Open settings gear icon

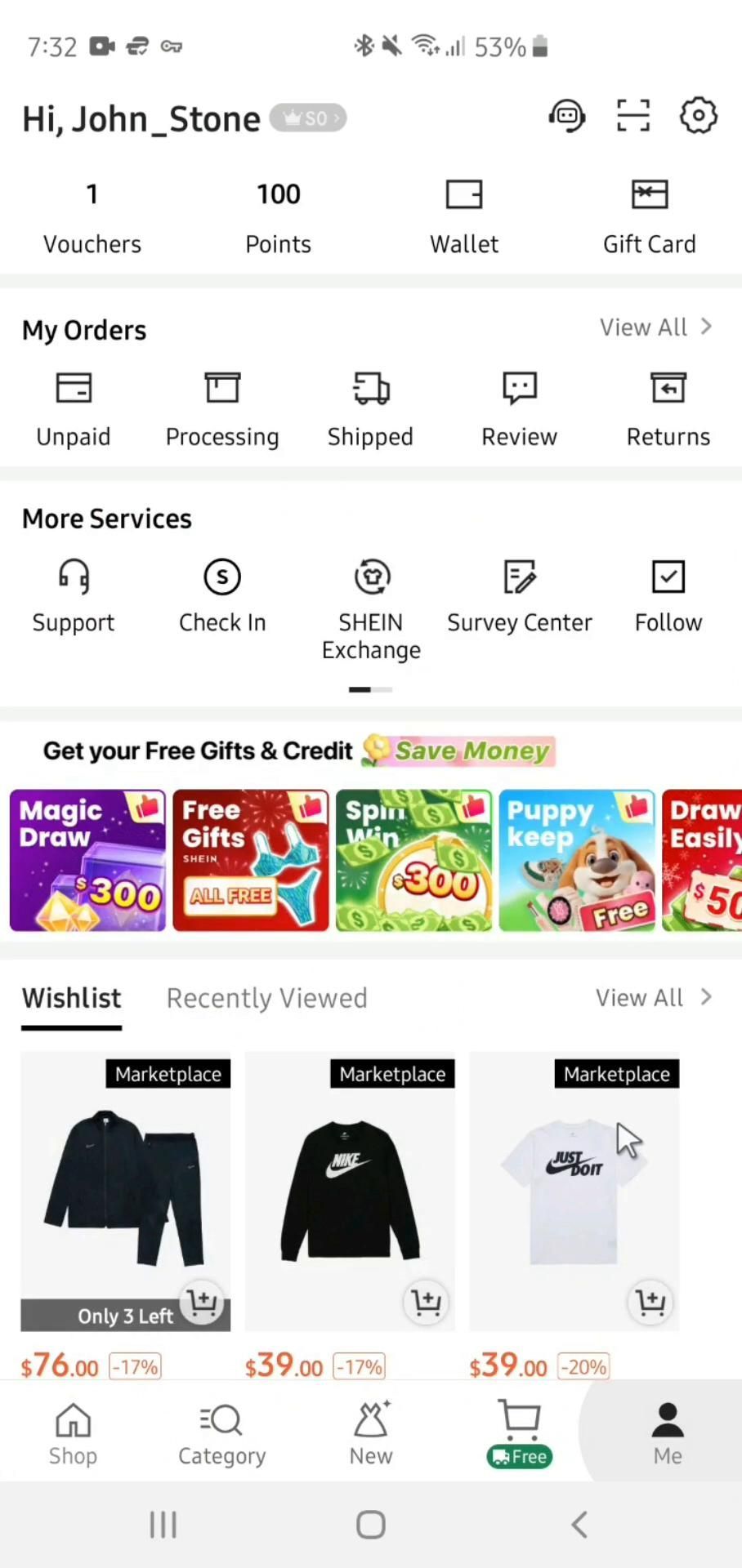click(698, 116)
